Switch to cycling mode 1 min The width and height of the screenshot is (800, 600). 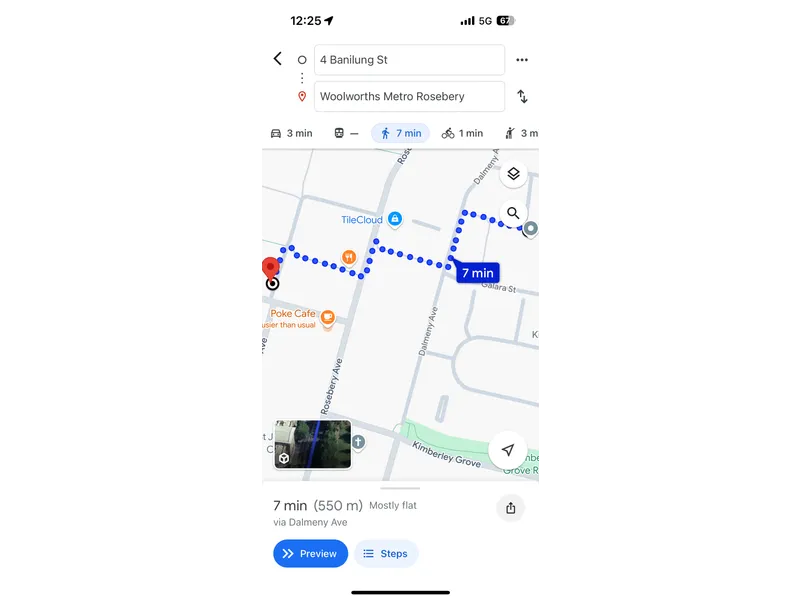[x=462, y=133]
